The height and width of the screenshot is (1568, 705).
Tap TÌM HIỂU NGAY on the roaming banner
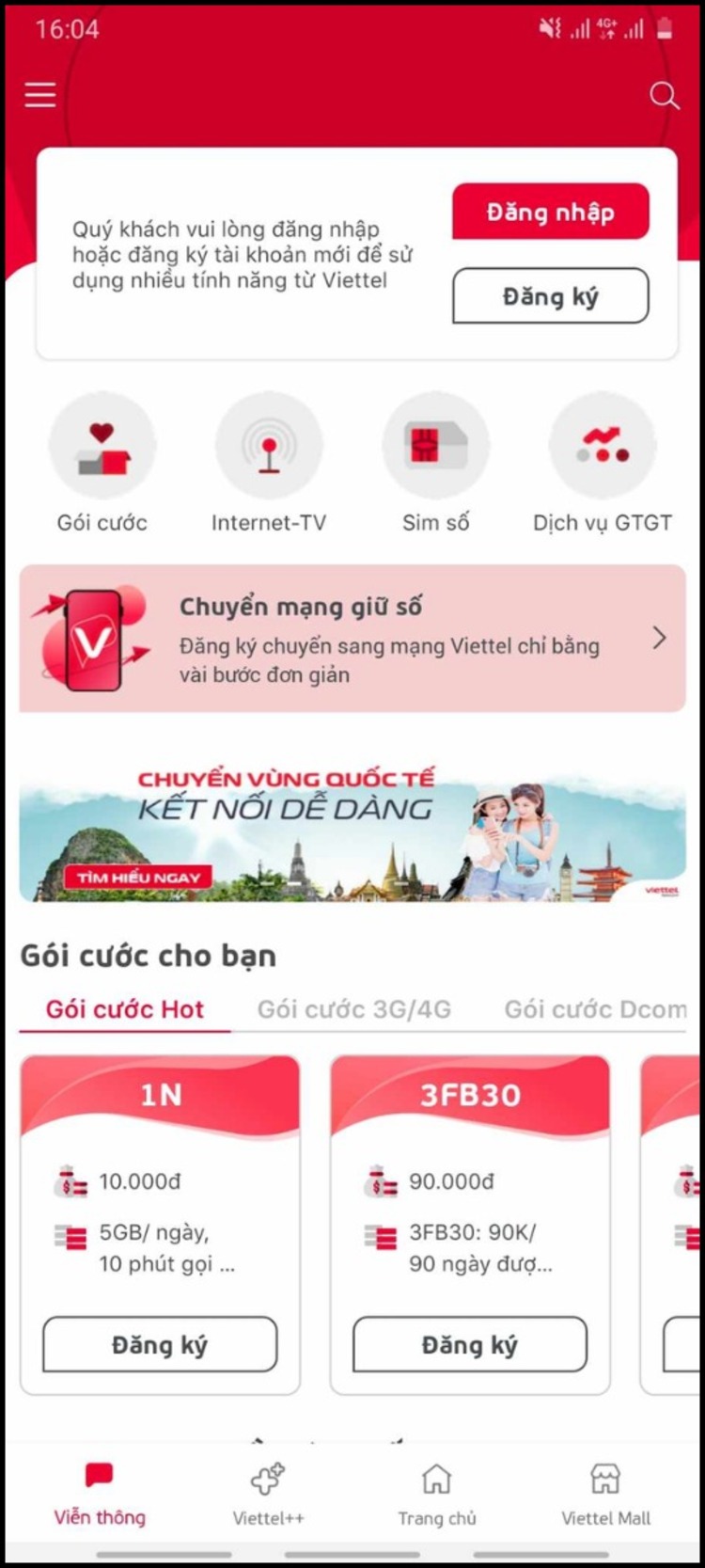coord(137,877)
